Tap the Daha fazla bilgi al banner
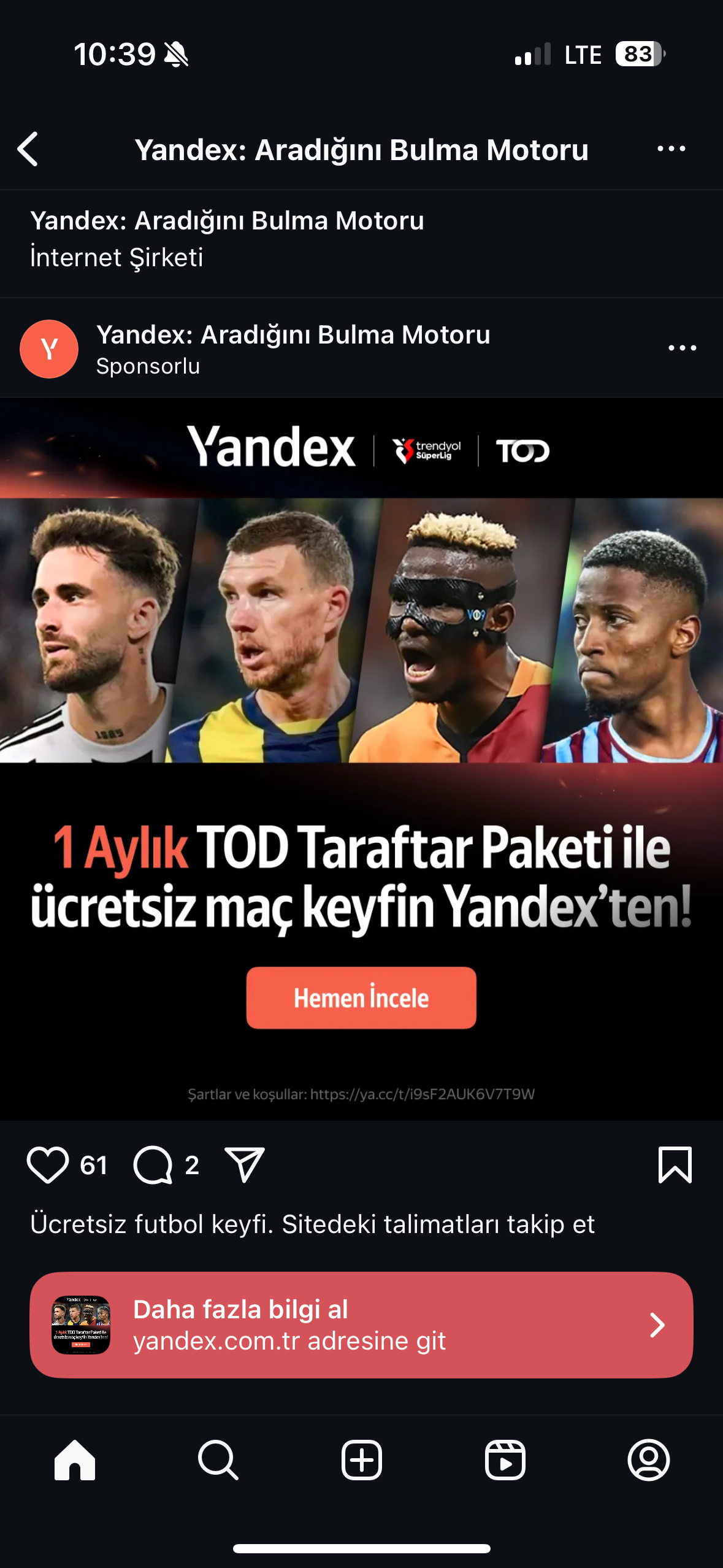The height and width of the screenshot is (1568, 723). click(x=361, y=1325)
